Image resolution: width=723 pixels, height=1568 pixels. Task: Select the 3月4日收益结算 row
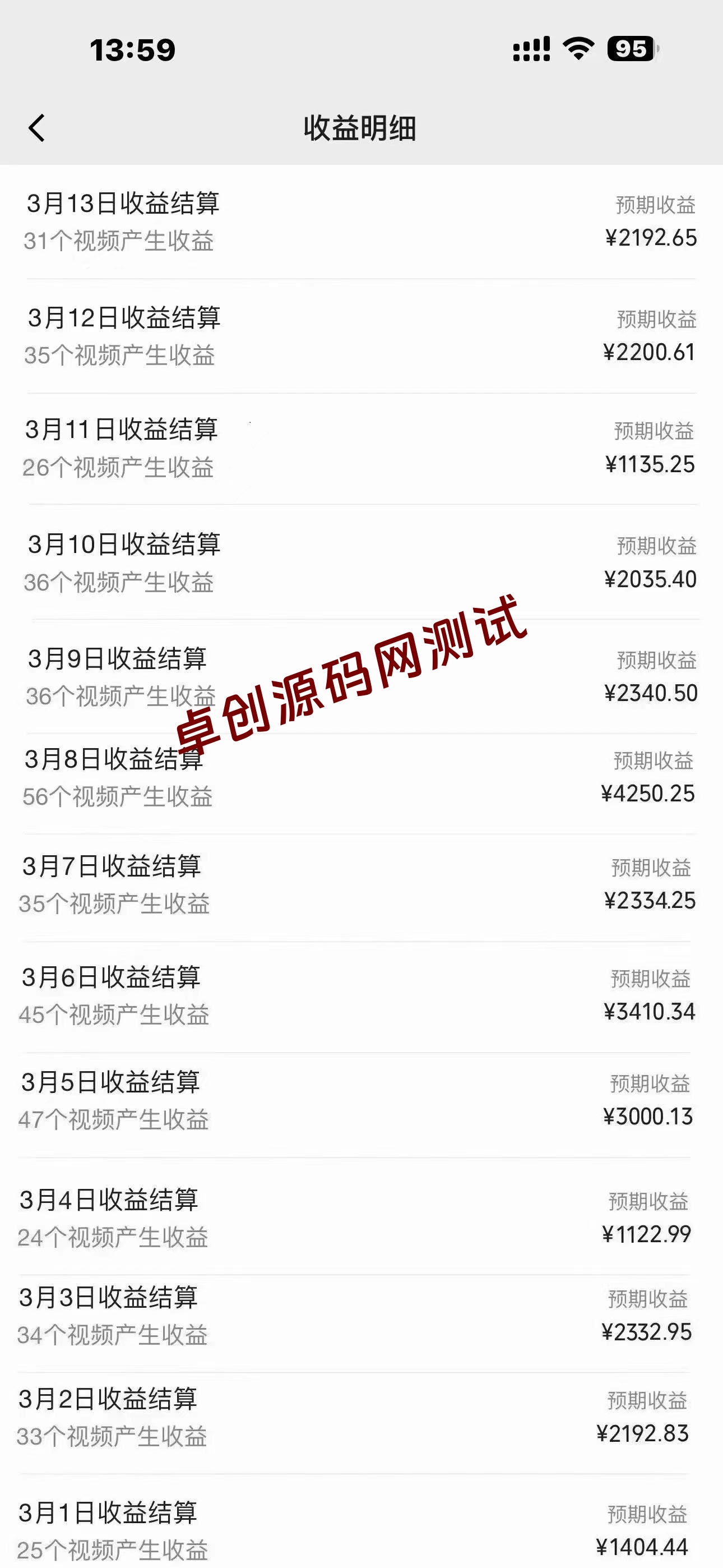pos(109,1200)
